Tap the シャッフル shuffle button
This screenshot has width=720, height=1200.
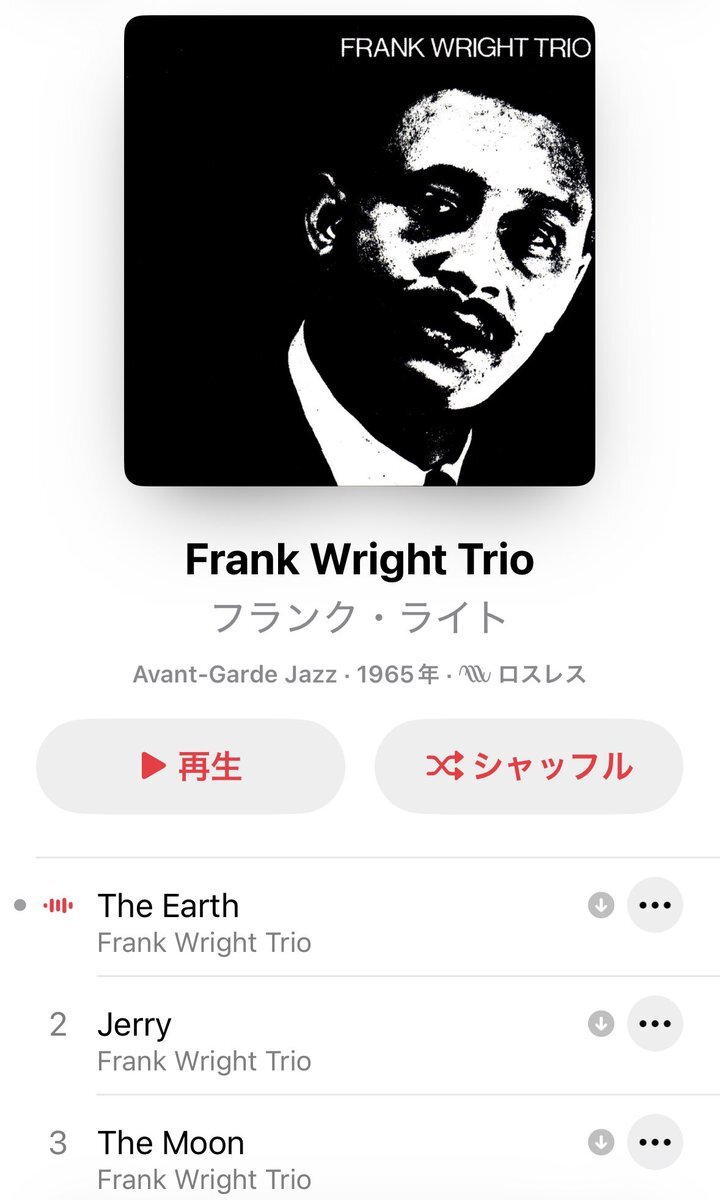tap(528, 766)
